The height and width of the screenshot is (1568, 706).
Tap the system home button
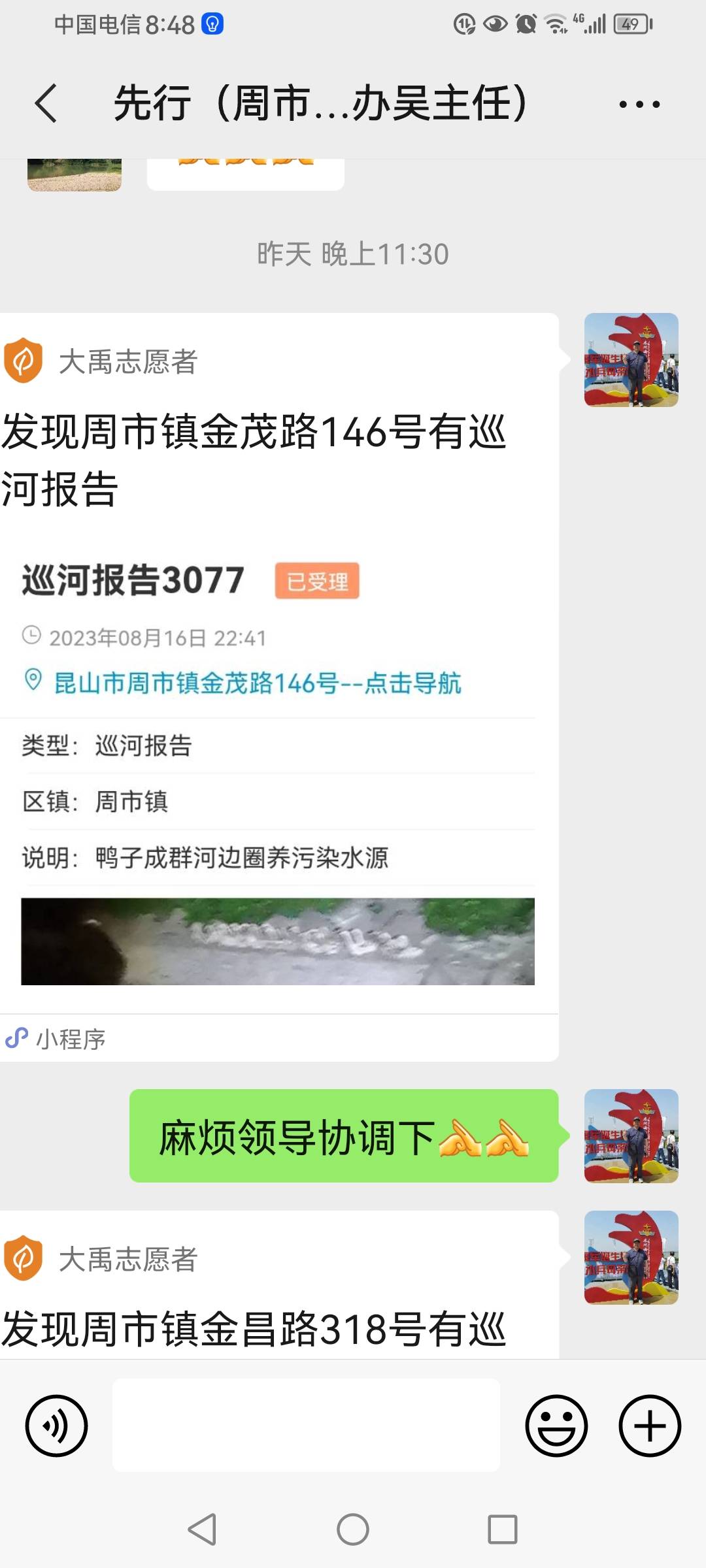point(353,1529)
